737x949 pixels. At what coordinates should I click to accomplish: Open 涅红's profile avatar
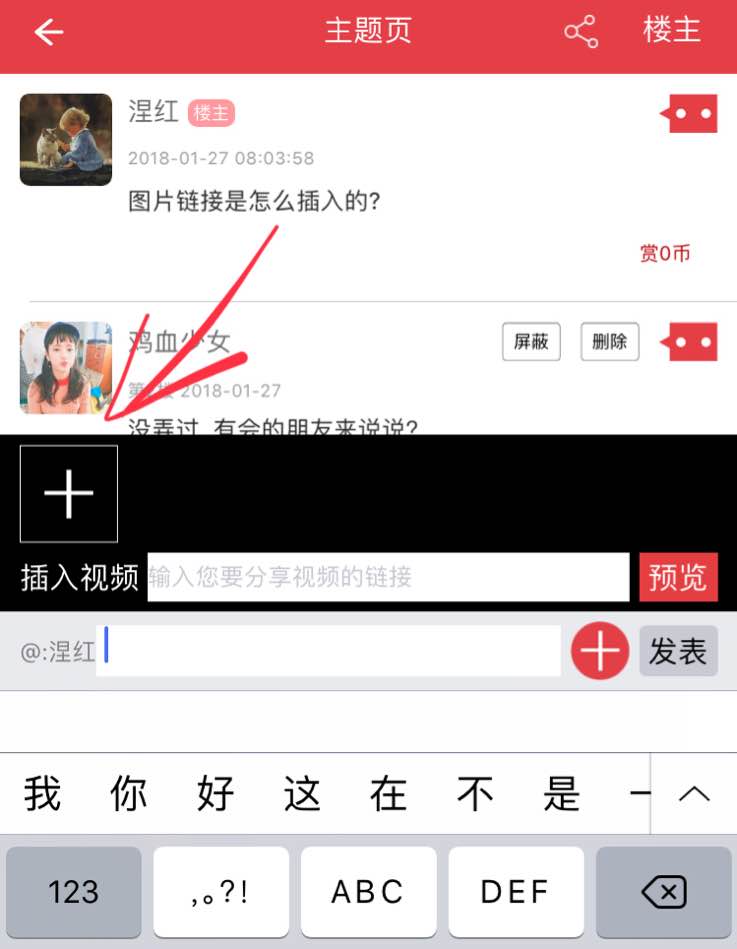66,140
